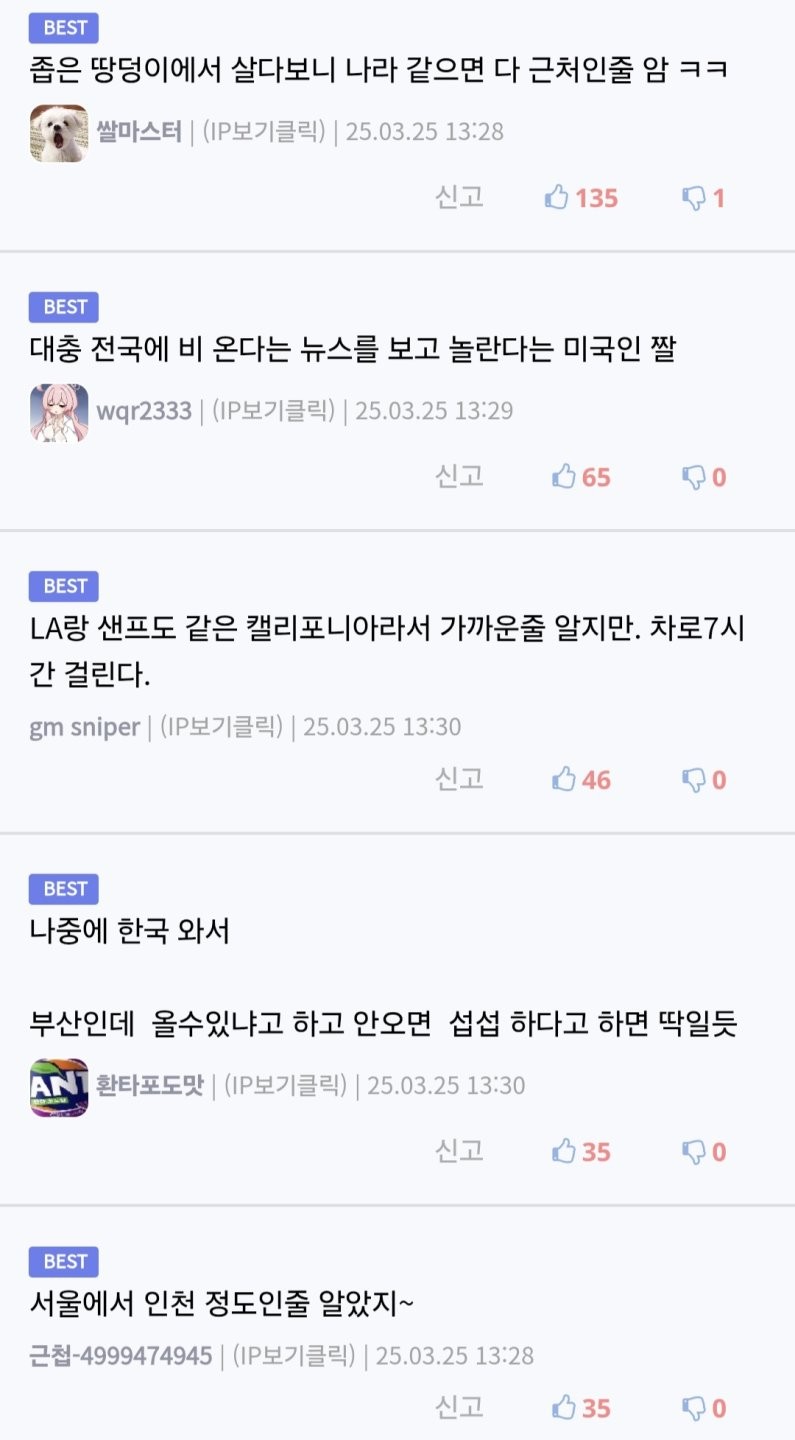Show wqr2333's IP via IP보기클릭
Viewport: 795px width, 1440px height.
point(272,410)
